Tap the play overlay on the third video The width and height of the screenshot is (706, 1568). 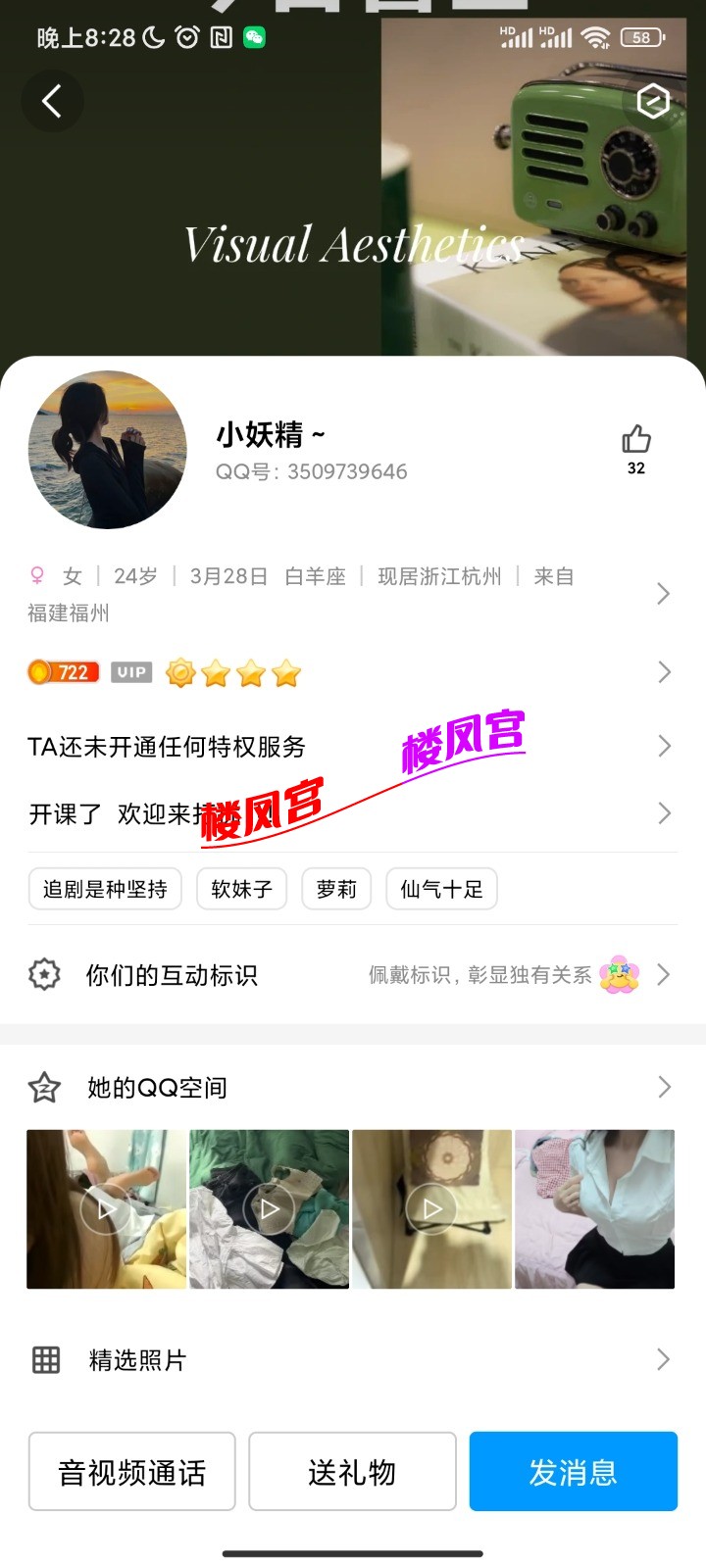pyautogui.click(x=431, y=1209)
